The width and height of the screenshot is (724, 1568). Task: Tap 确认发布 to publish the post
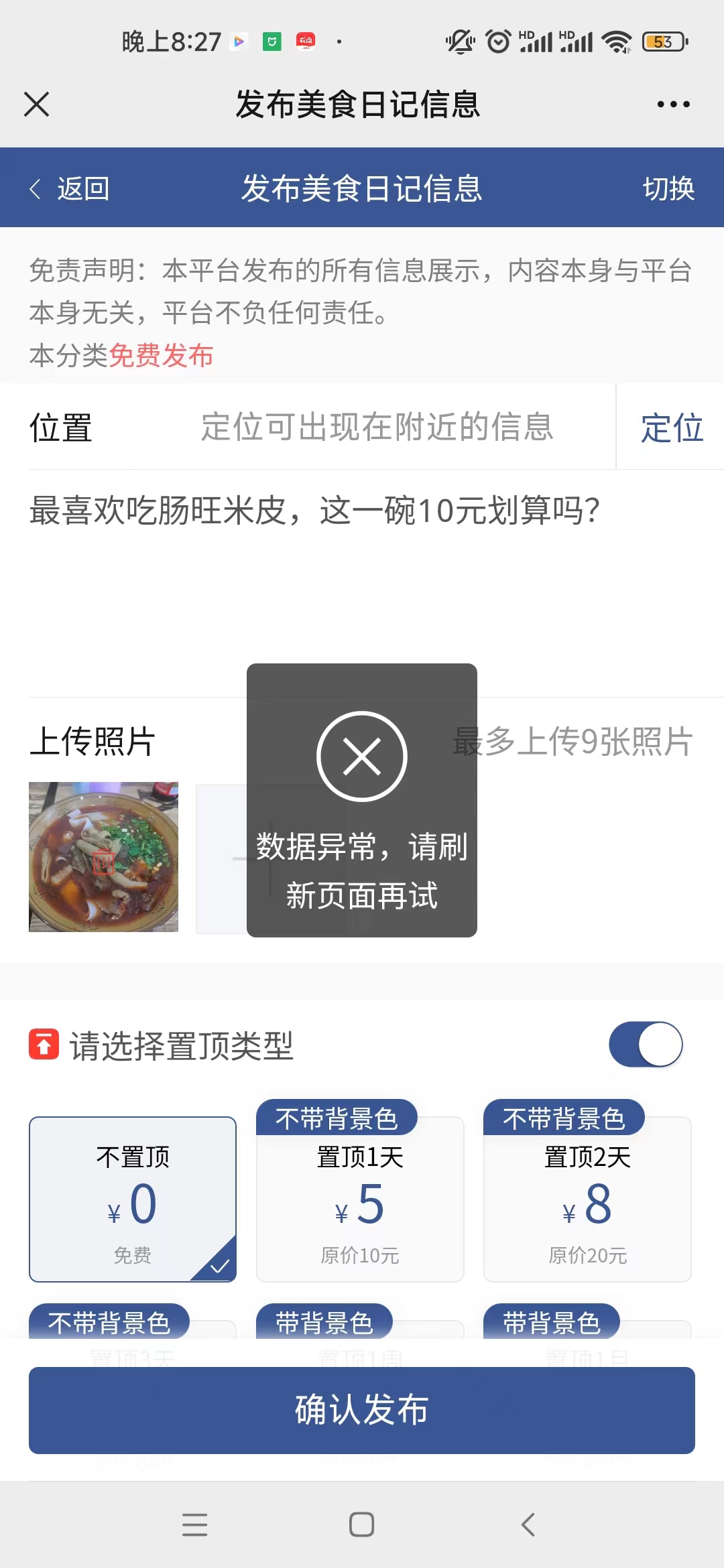click(x=362, y=1410)
